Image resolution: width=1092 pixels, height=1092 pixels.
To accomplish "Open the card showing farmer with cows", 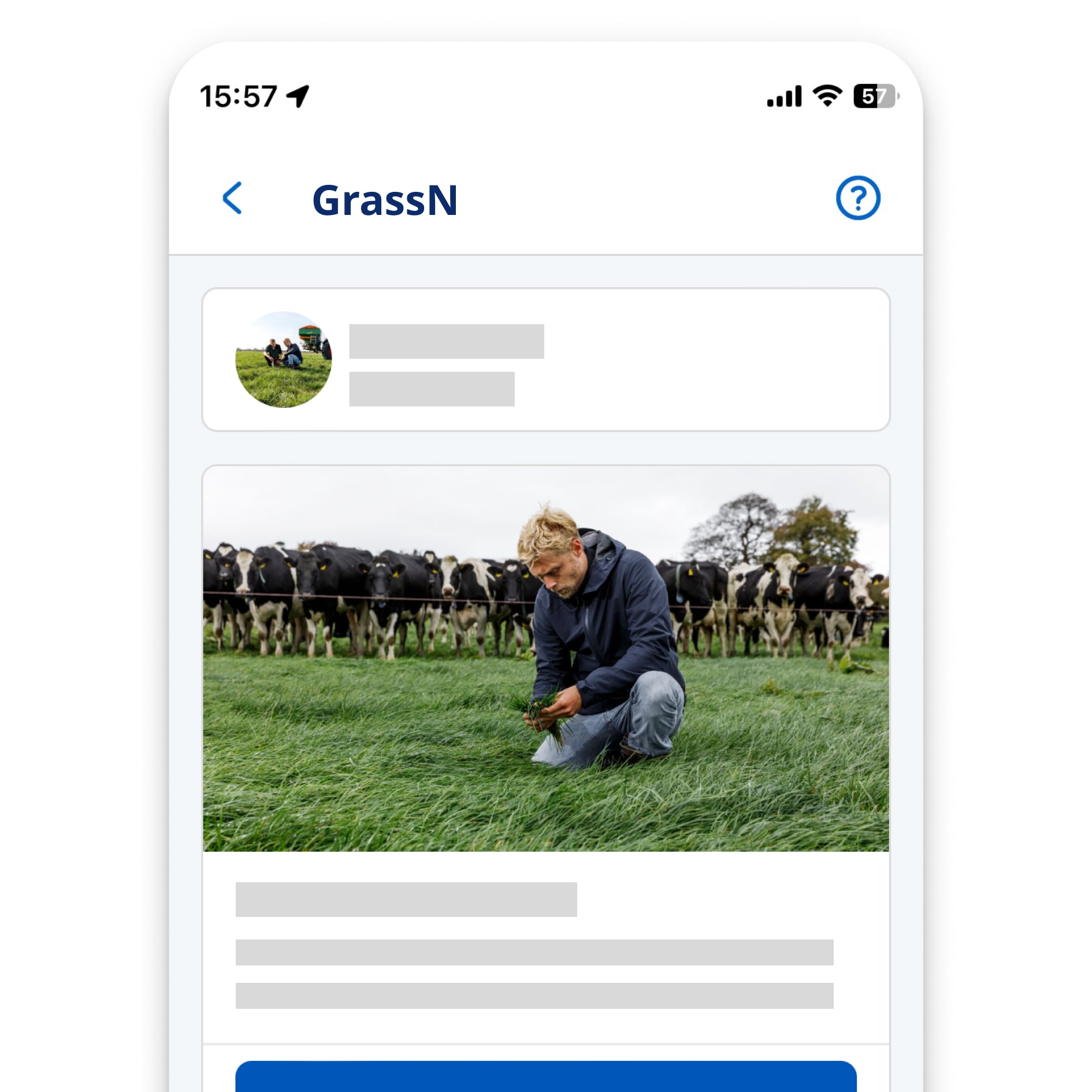I will (x=545, y=659).
